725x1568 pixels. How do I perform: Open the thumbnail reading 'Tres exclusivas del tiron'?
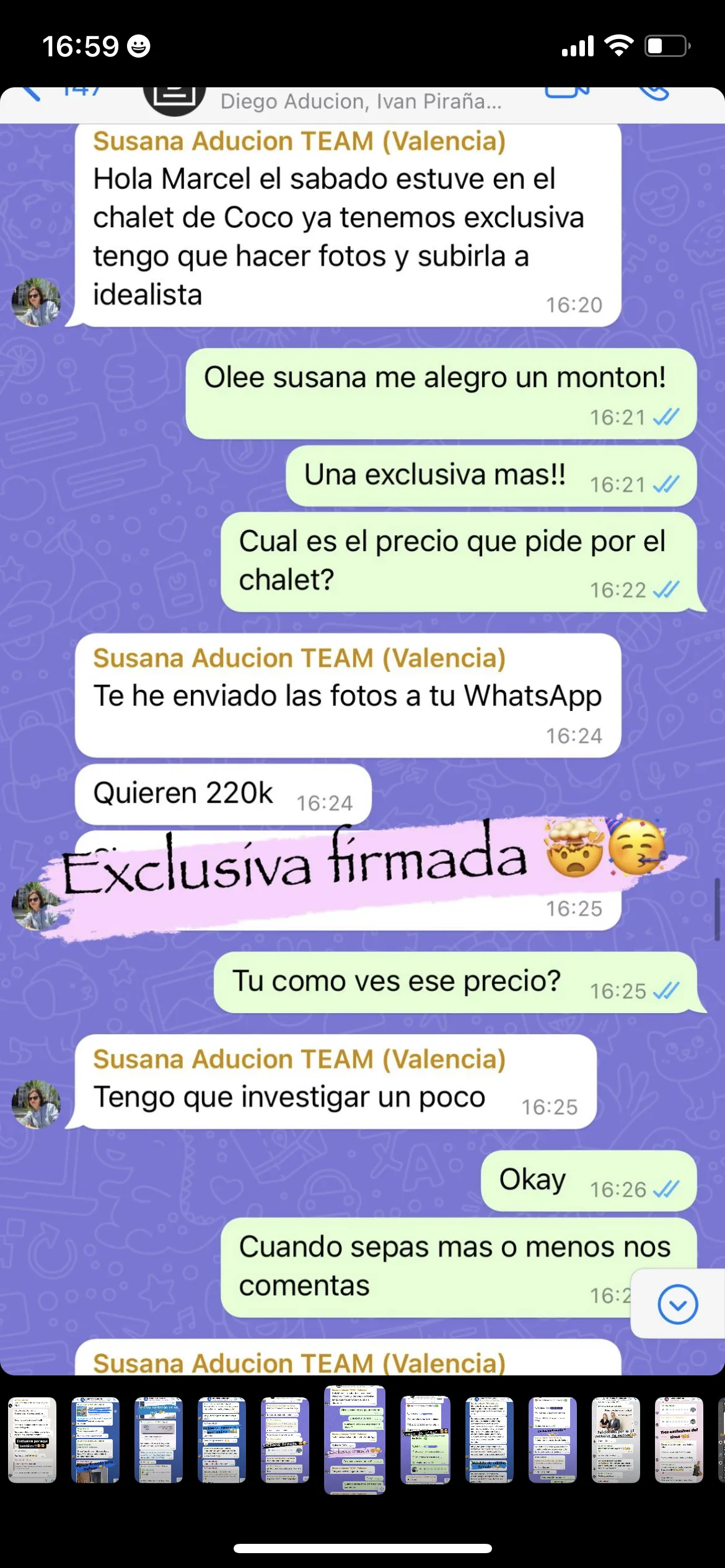click(x=679, y=1440)
